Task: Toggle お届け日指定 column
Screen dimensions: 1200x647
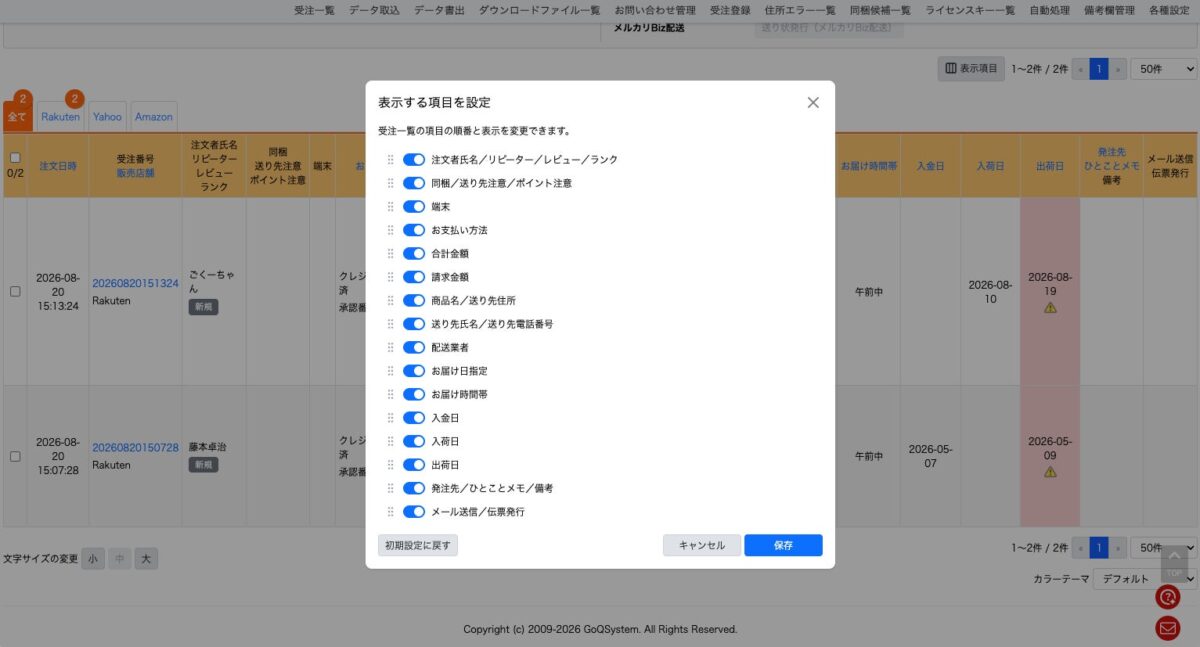Action: tap(414, 371)
